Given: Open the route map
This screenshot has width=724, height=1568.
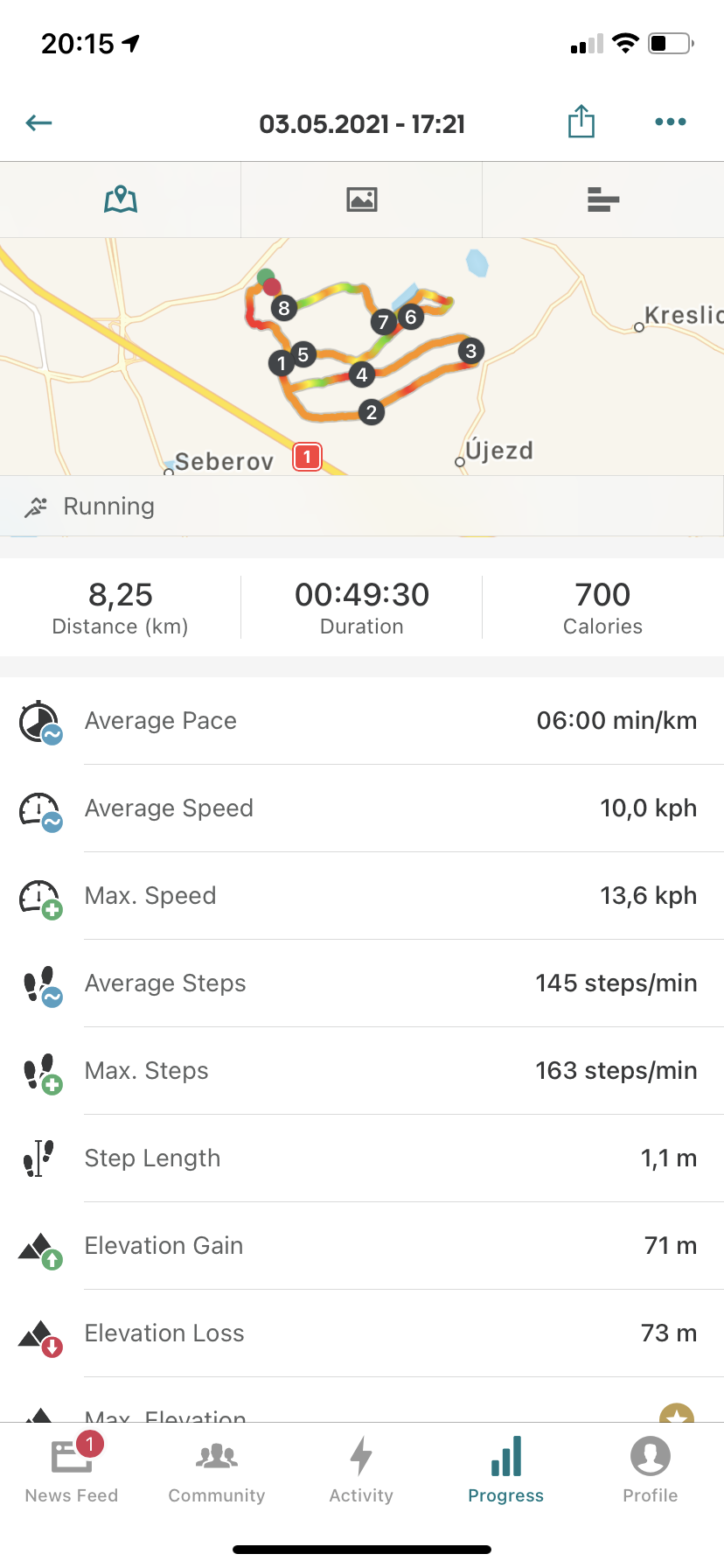Looking at the screenshot, I should (x=362, y=357).
